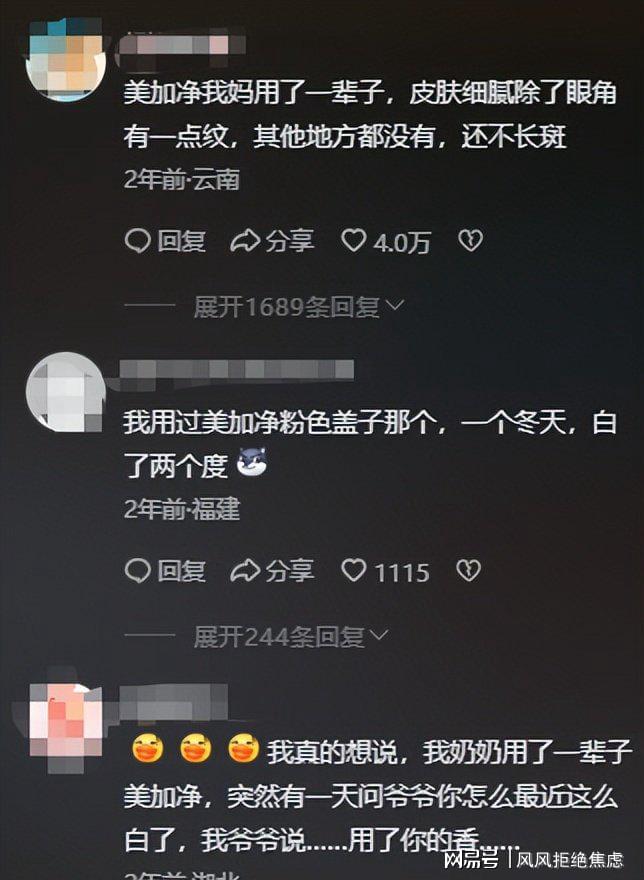Reply to the Yunnan user's comment

[x=165, y=241]
